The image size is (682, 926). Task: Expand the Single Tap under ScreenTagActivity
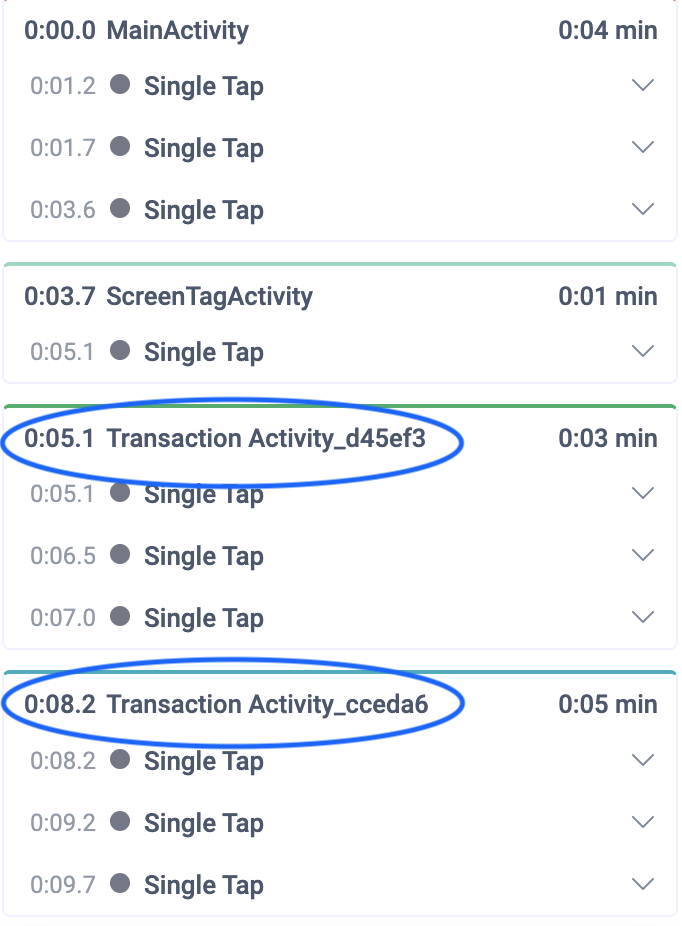coord(643,352)
